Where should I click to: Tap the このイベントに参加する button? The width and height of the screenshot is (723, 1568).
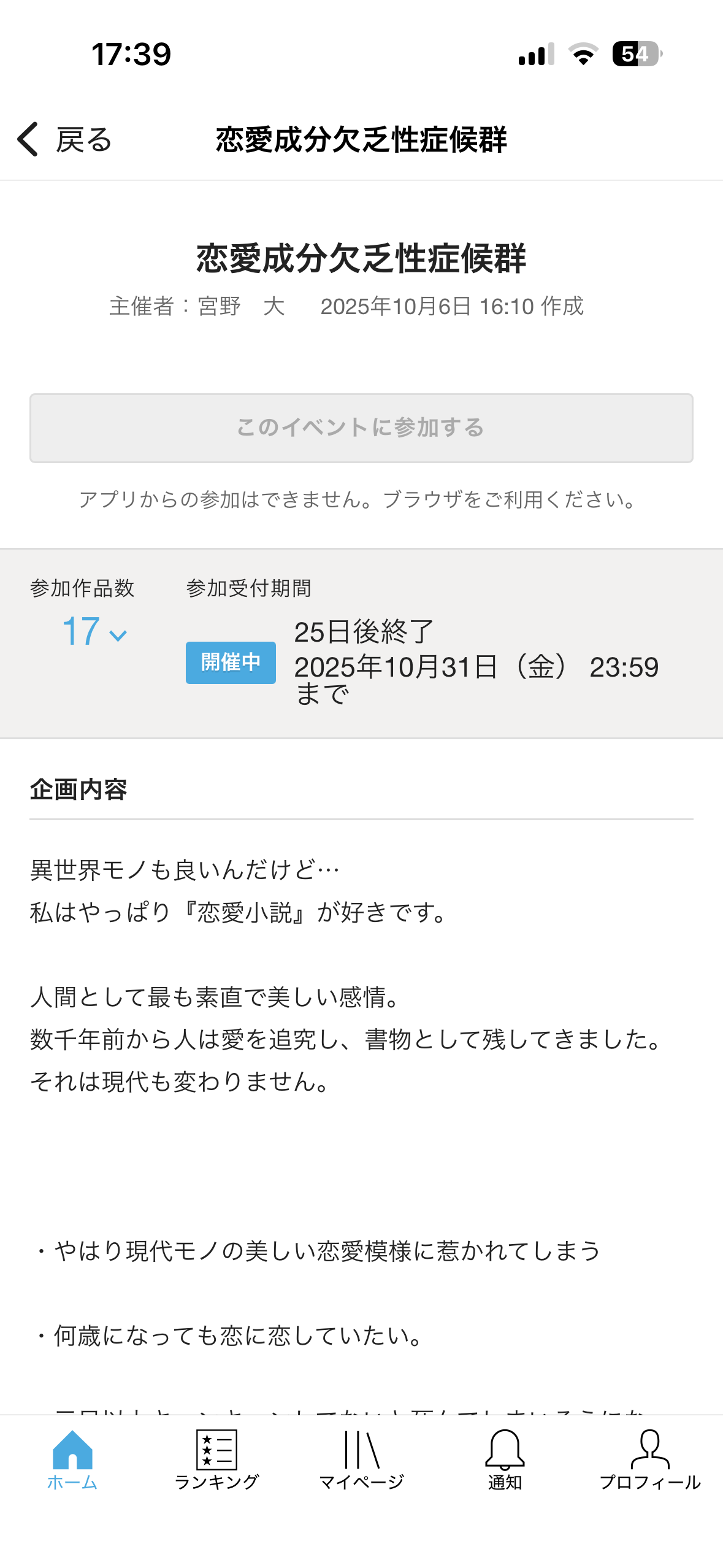[x=361, y=428]
